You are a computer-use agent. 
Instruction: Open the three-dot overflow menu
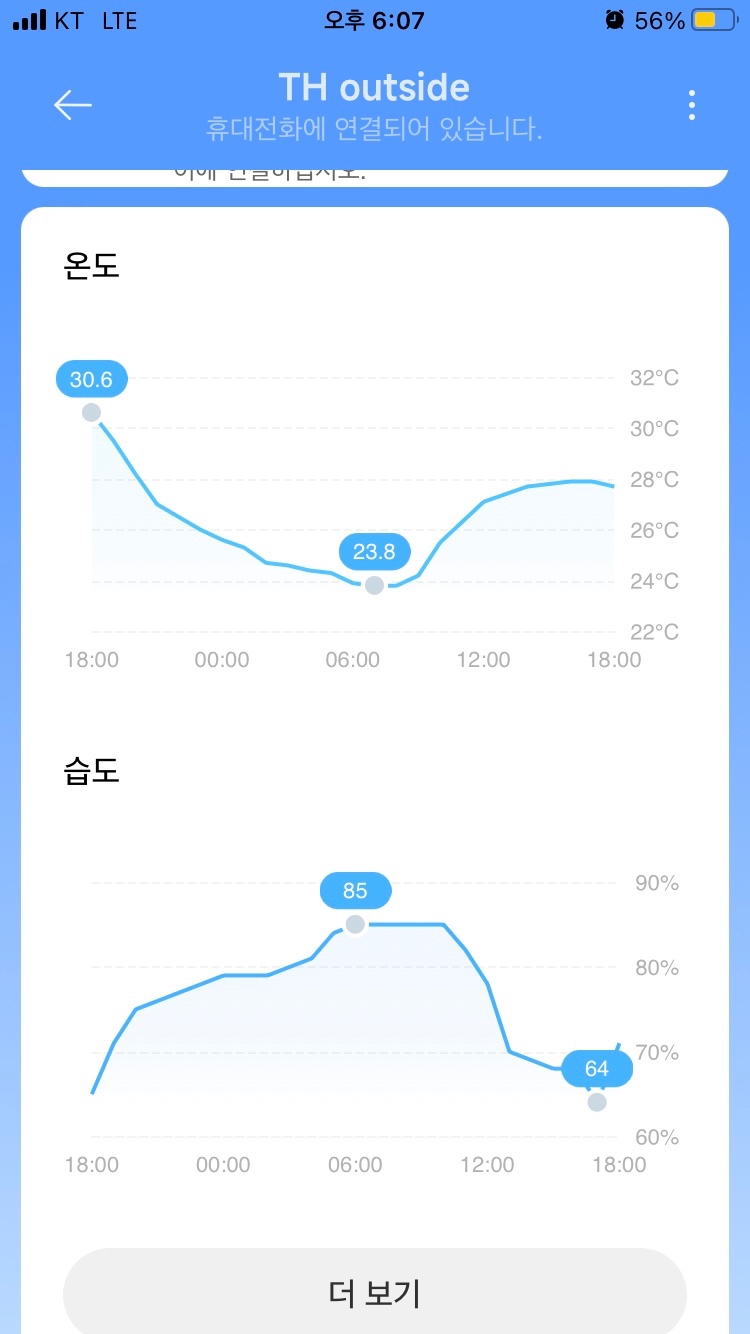tap(691, 105)
